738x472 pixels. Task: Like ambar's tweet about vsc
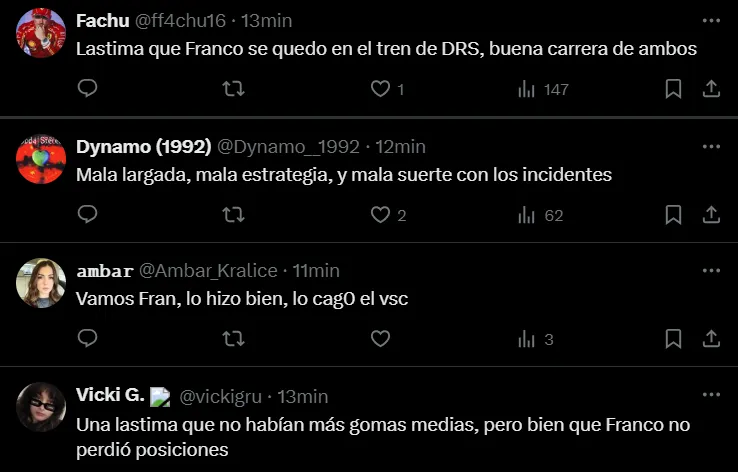(380, 339)
